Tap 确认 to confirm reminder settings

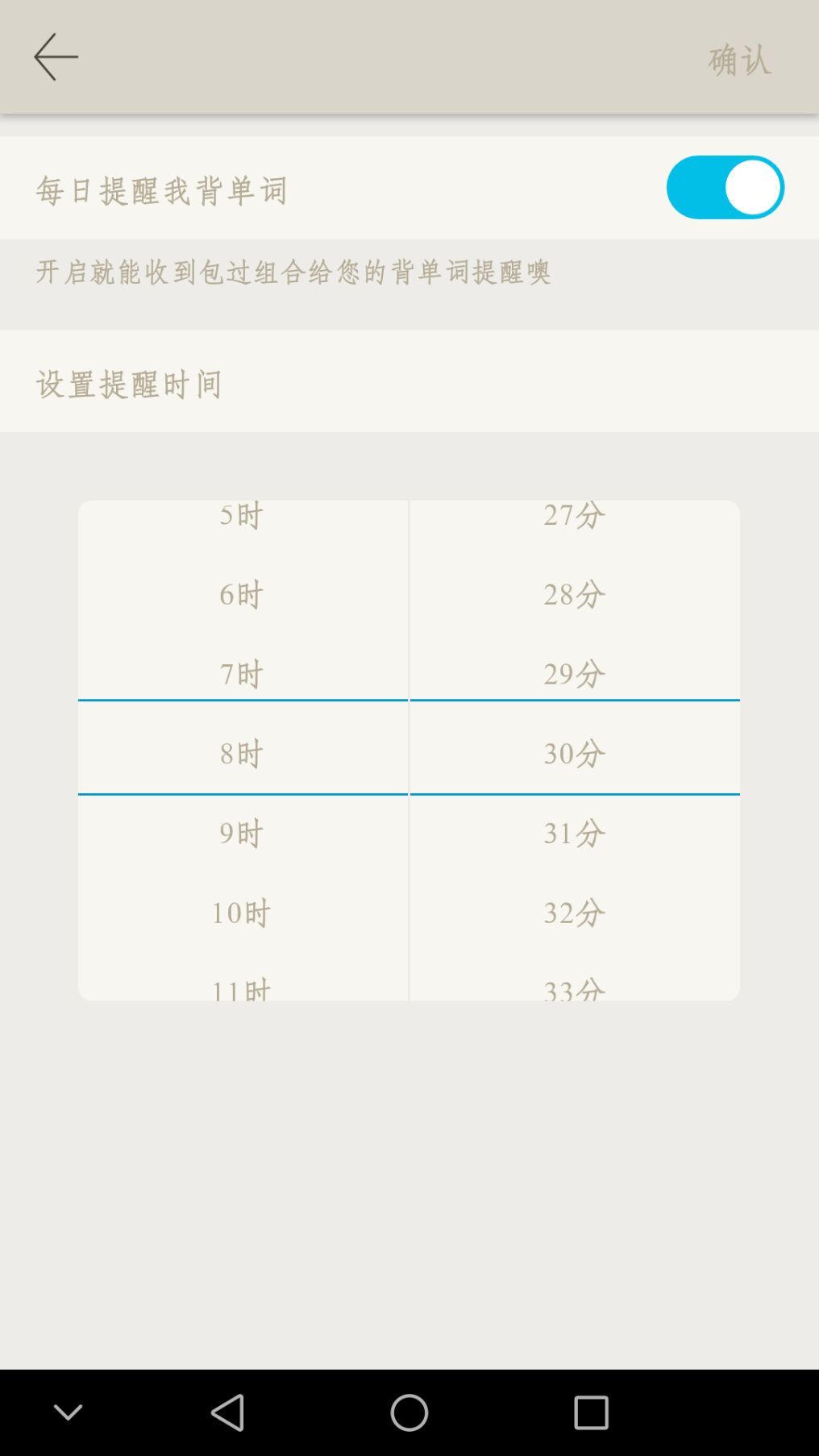coord(739,60)
